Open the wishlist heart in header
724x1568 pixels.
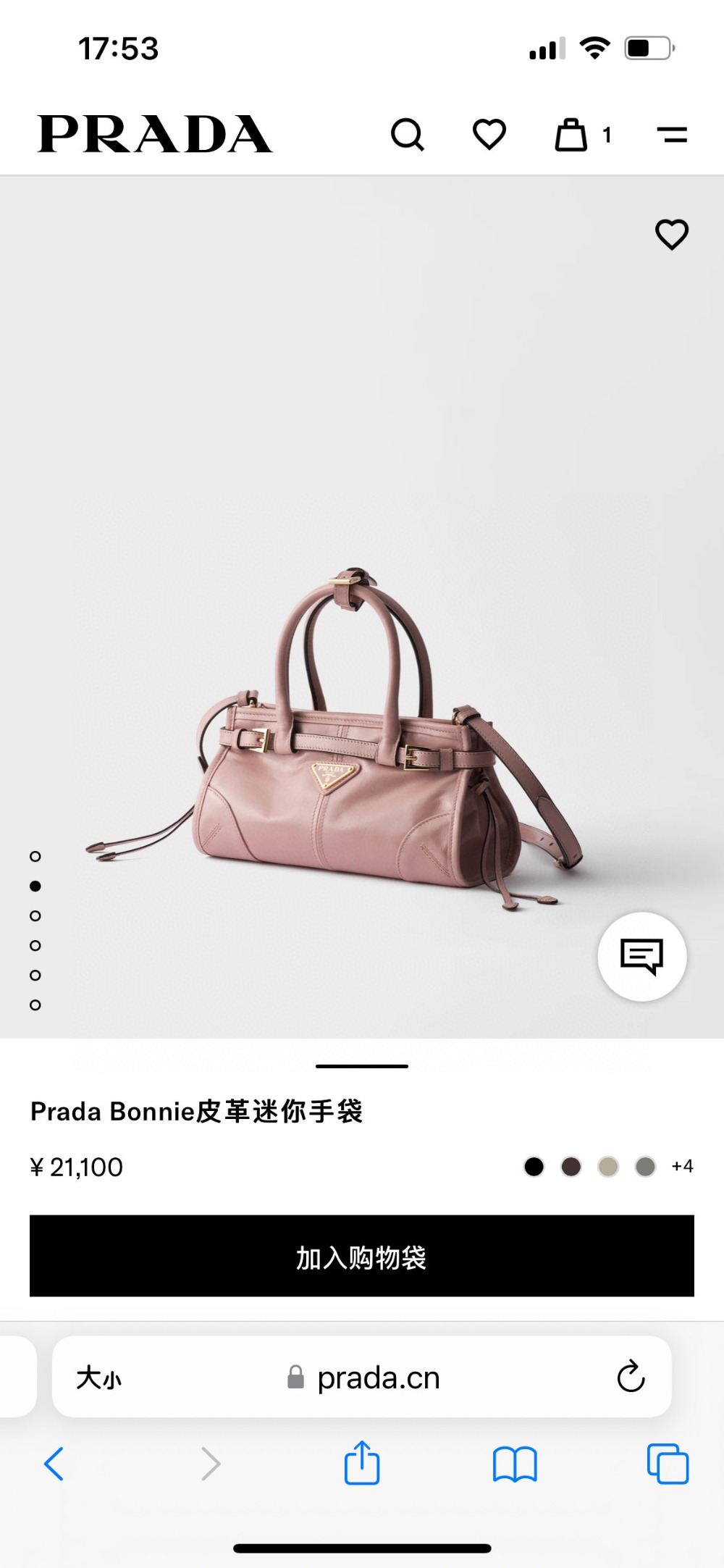[x=489, y=135]
